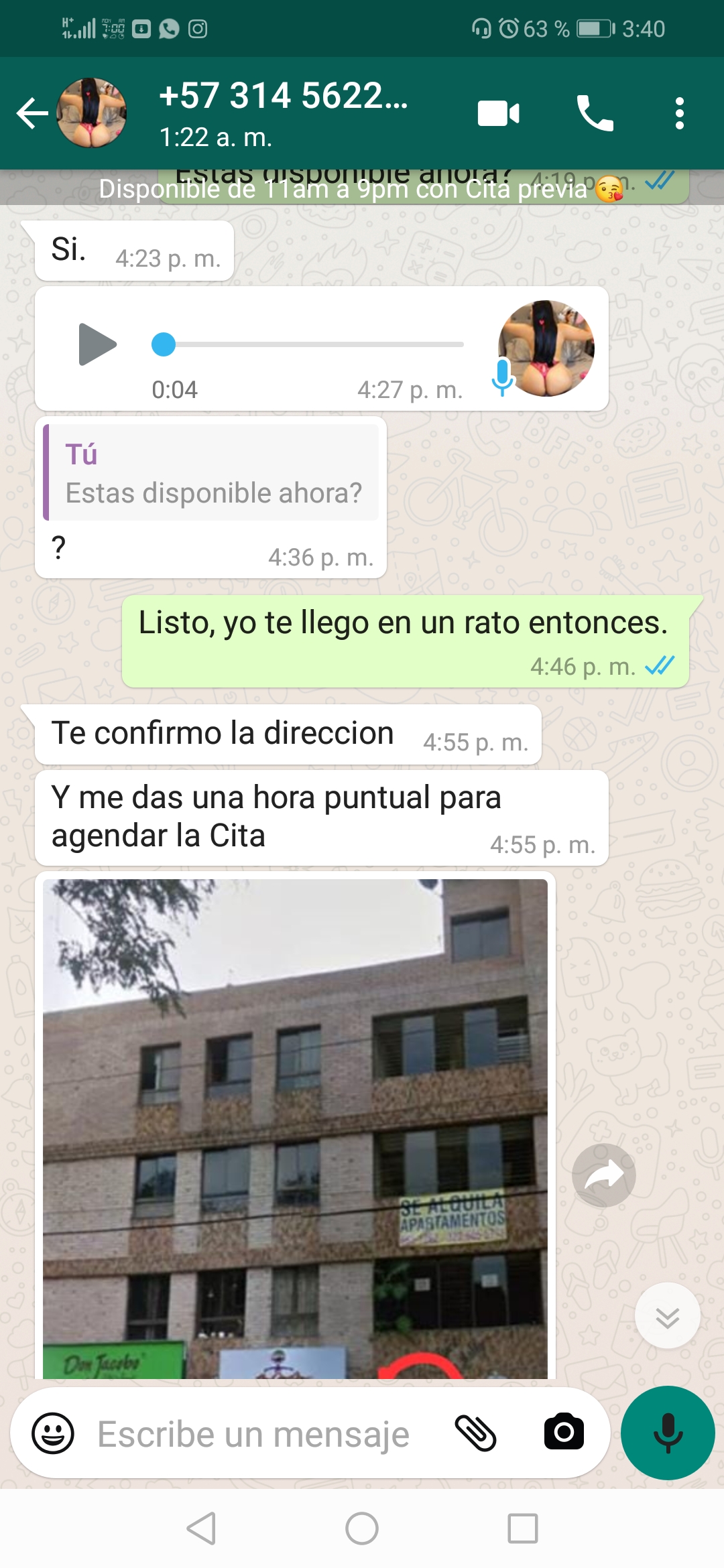724x1568 pixels.
Task: Forward the building photo
Action: [x=603, y=1175]
